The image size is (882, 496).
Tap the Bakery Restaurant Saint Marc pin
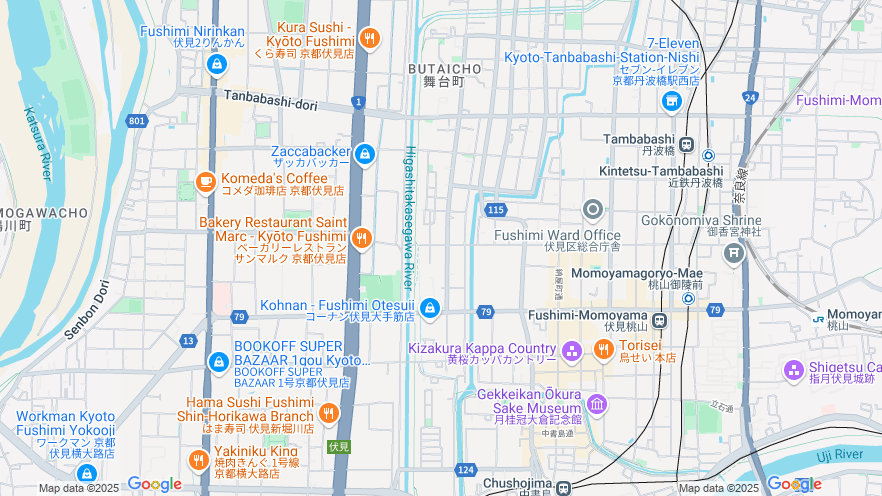[362, 237]
